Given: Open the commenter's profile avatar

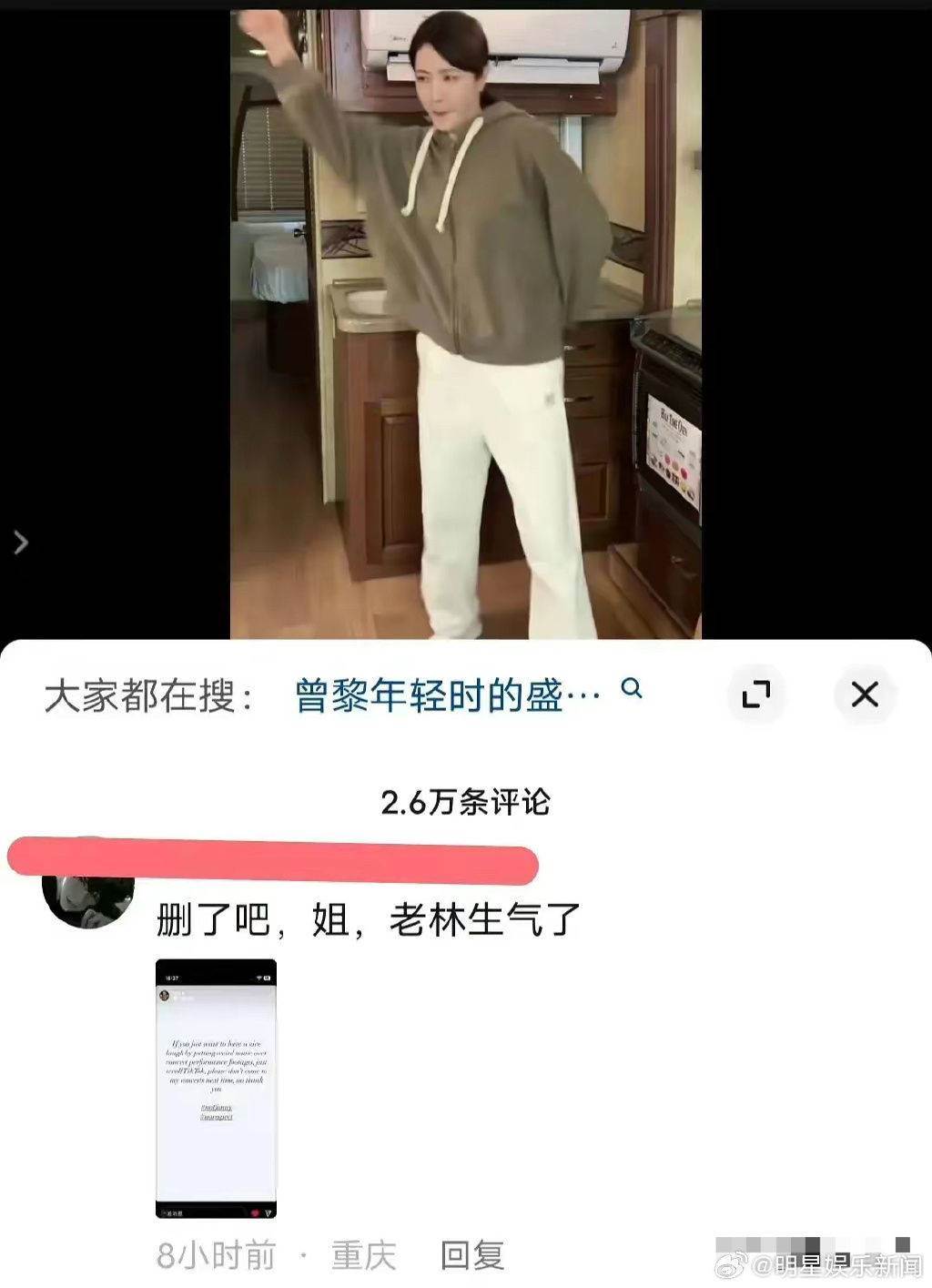Looking at the screenshot, I should (x=88, y=893).
